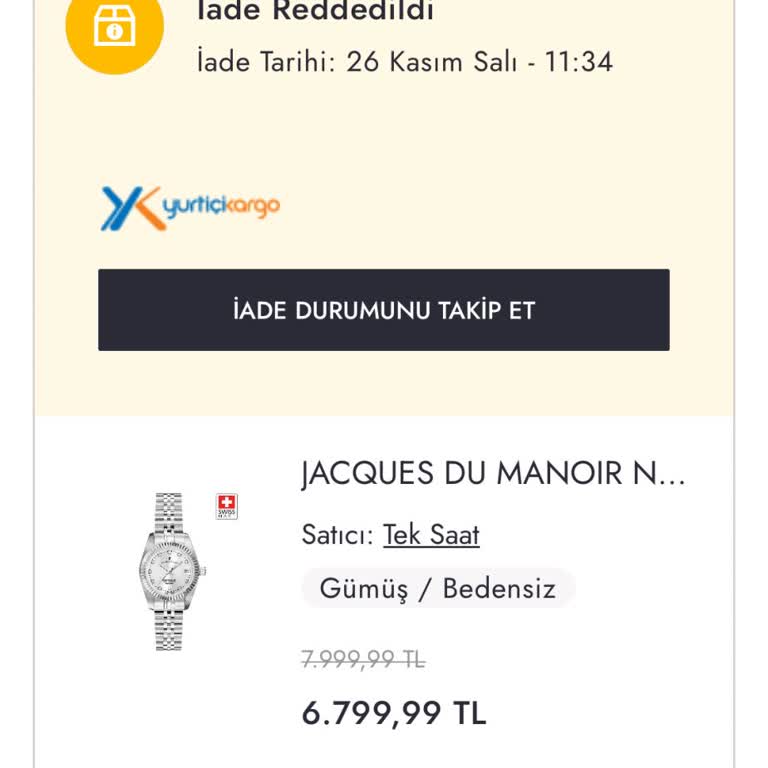The width and height of the screenshot is (768, 768).
Task: Track return status with İADE DURUMUNU TAKİP ET
Action: tap(384, 310)
